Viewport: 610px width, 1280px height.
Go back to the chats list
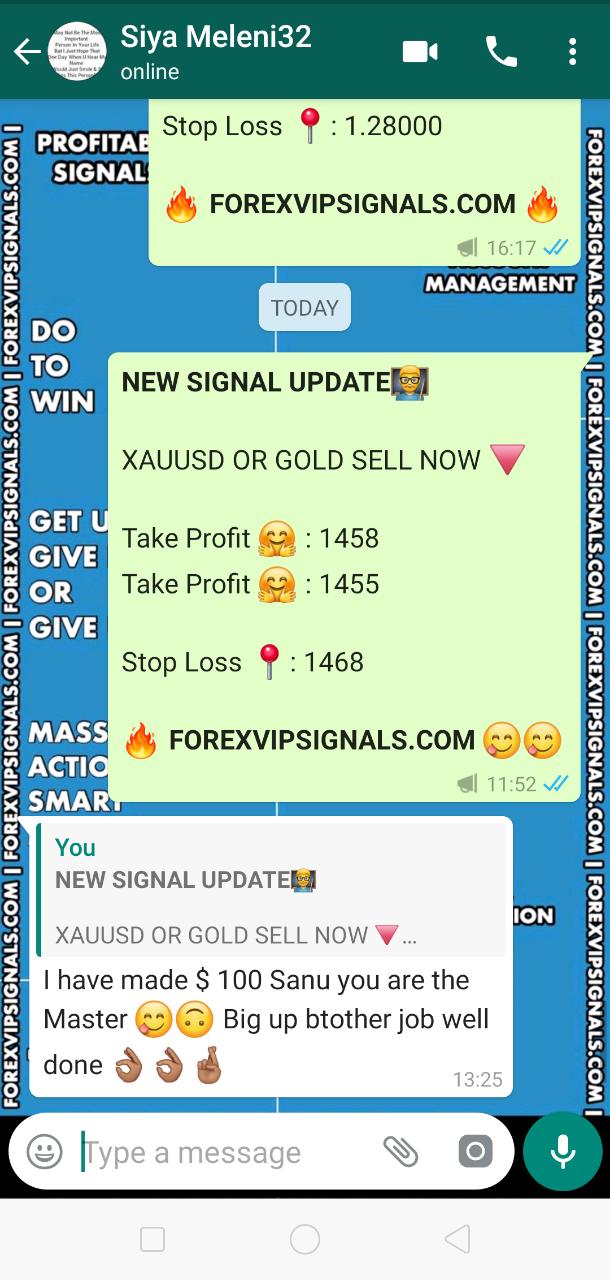tap(26, 52)
